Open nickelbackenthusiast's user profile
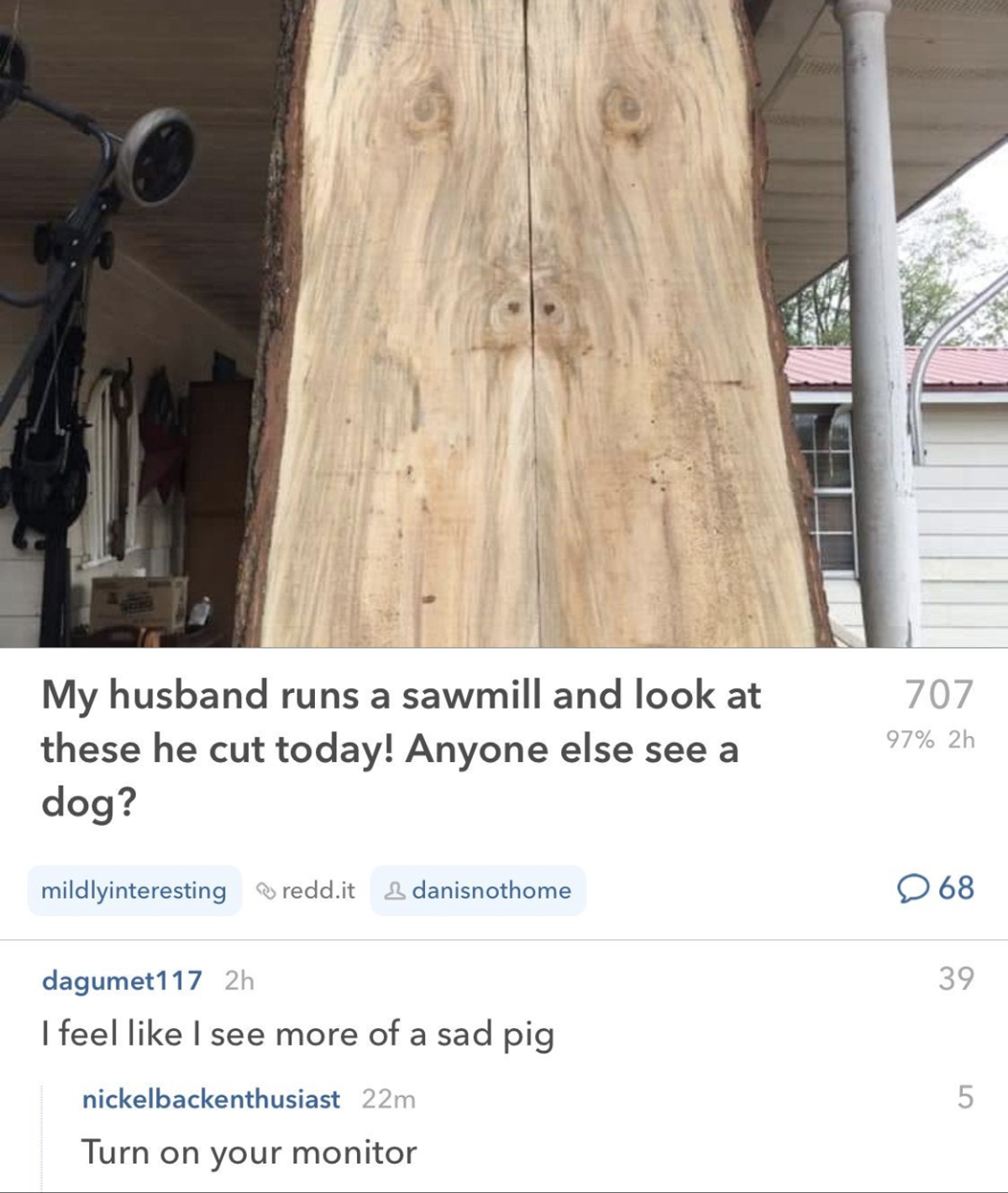1008x1193 pixels. pyautogui.click(x=211, y=1099)
